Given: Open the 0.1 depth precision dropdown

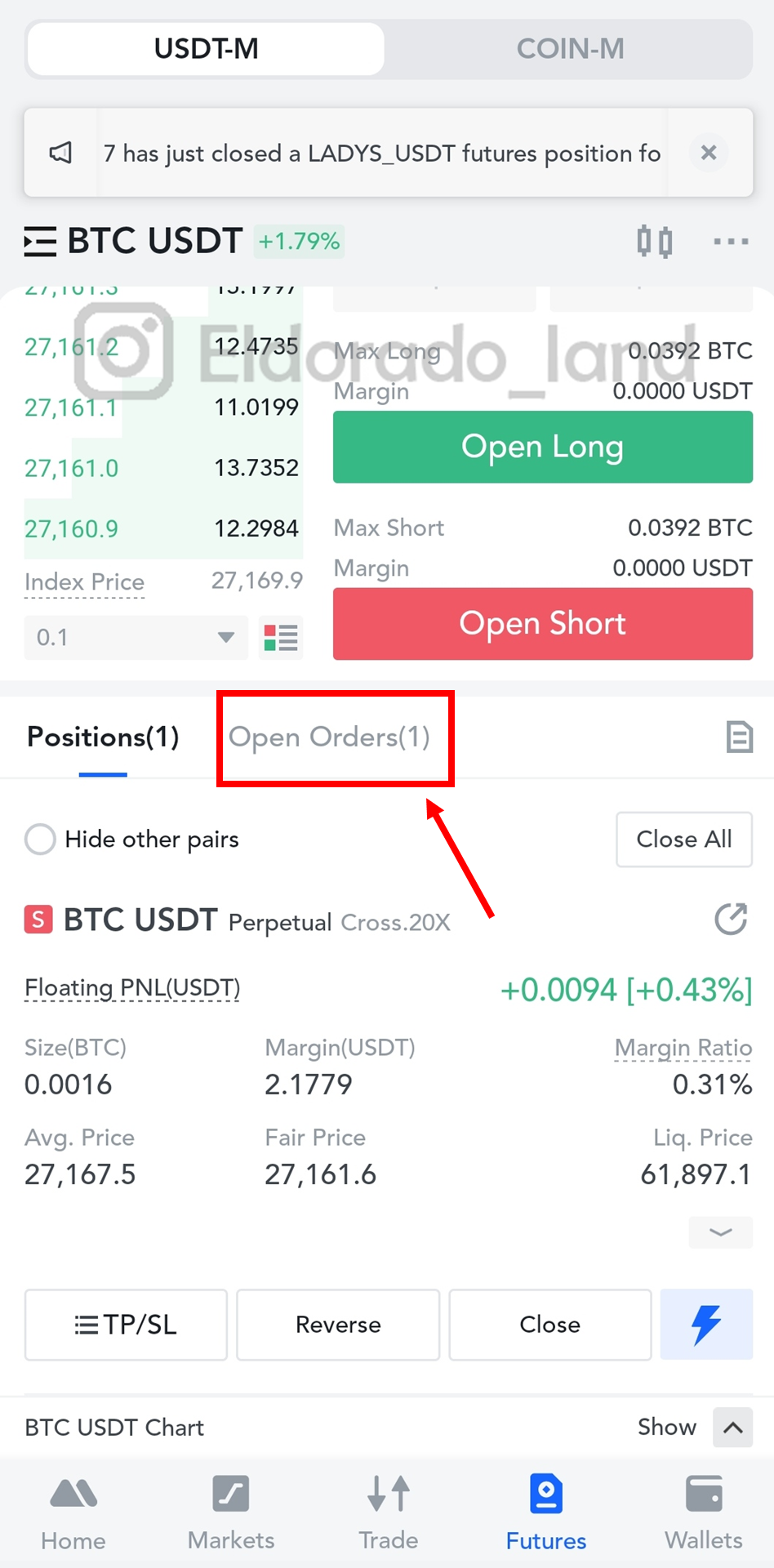Looking at the screenshot, I should [136, 637].
